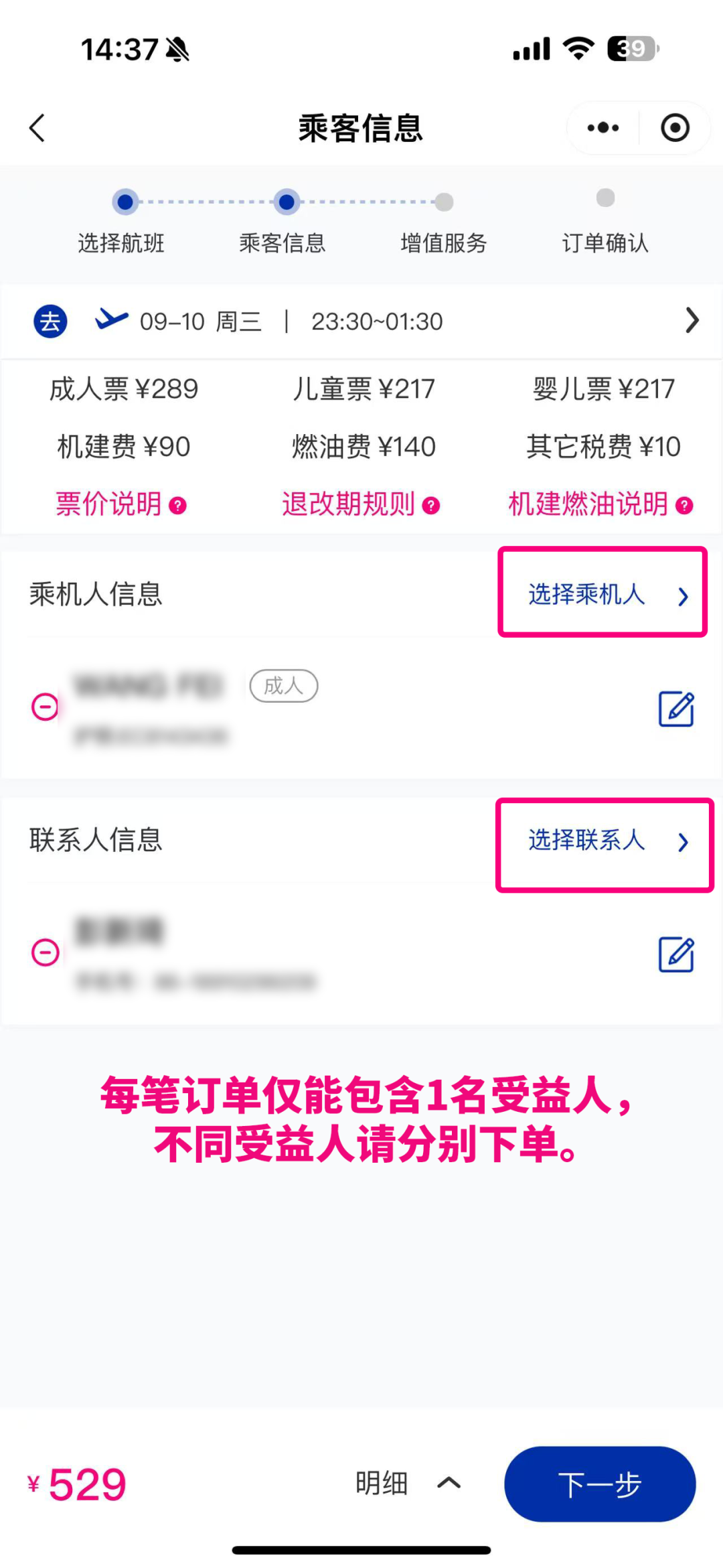Tap 下一步 to proceed
This screenshot has height=1568, width=723.
tap(599, 1484)
